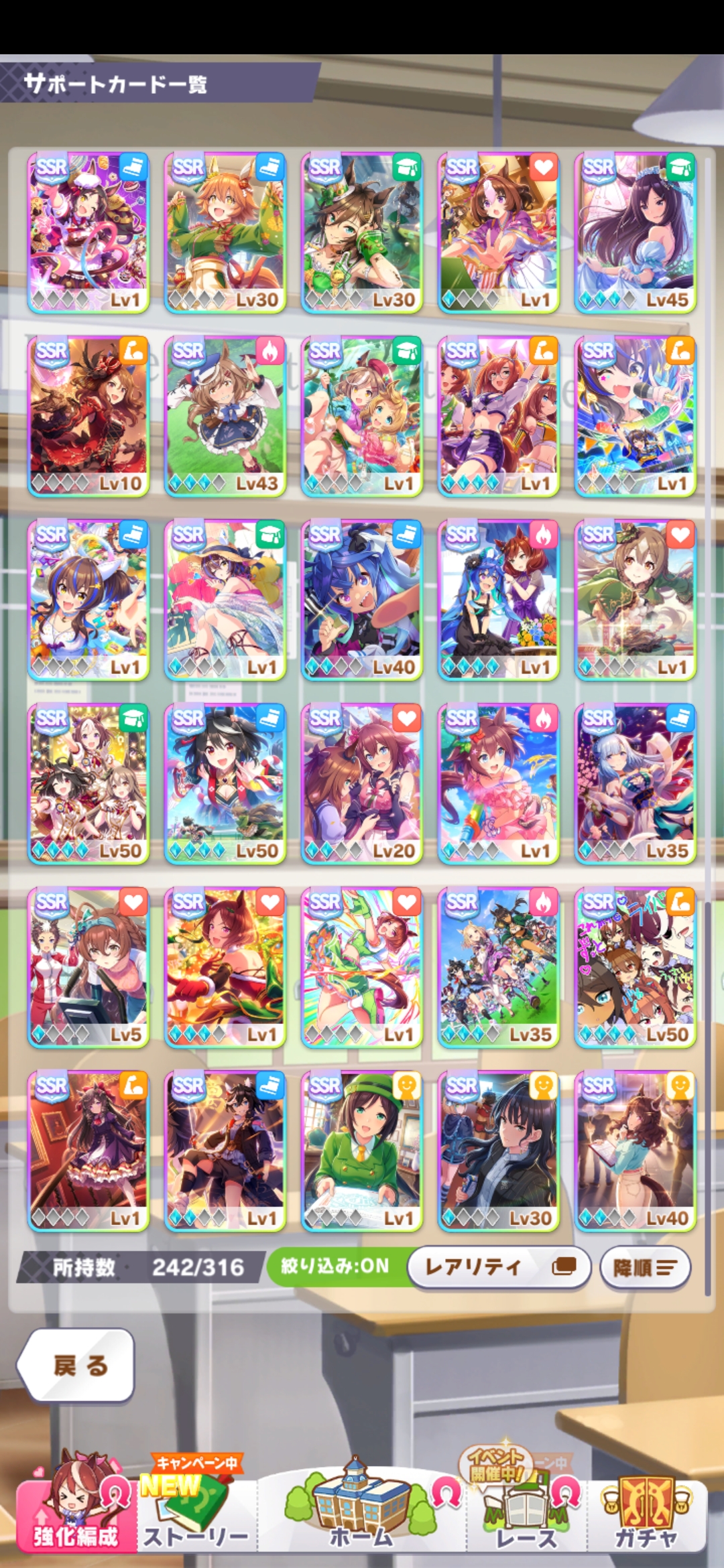Screen dimensions: 724x1568
Task: Toggle the 降順 sort order button
Action: 645,1267
